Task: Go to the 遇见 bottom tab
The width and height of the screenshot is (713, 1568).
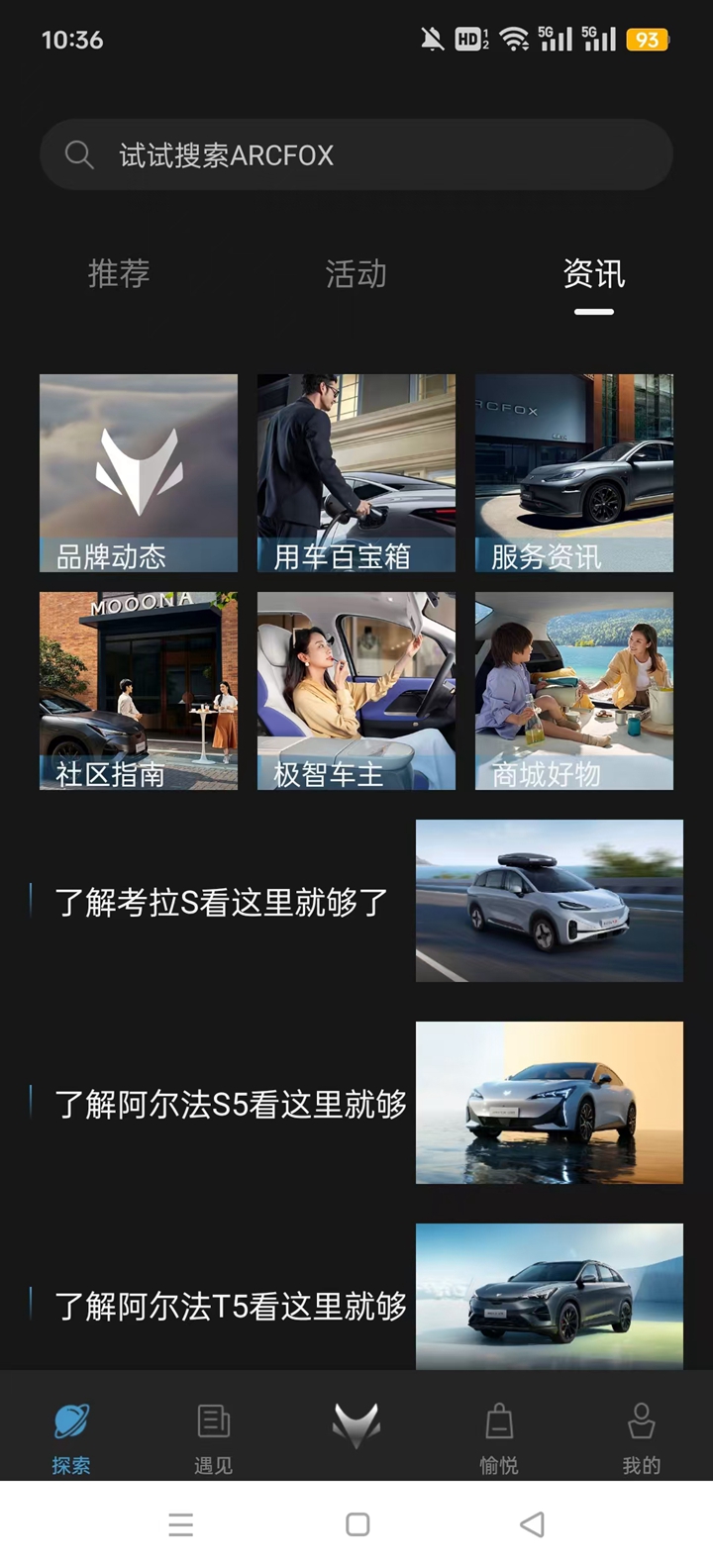Action: pos(213,1437)
